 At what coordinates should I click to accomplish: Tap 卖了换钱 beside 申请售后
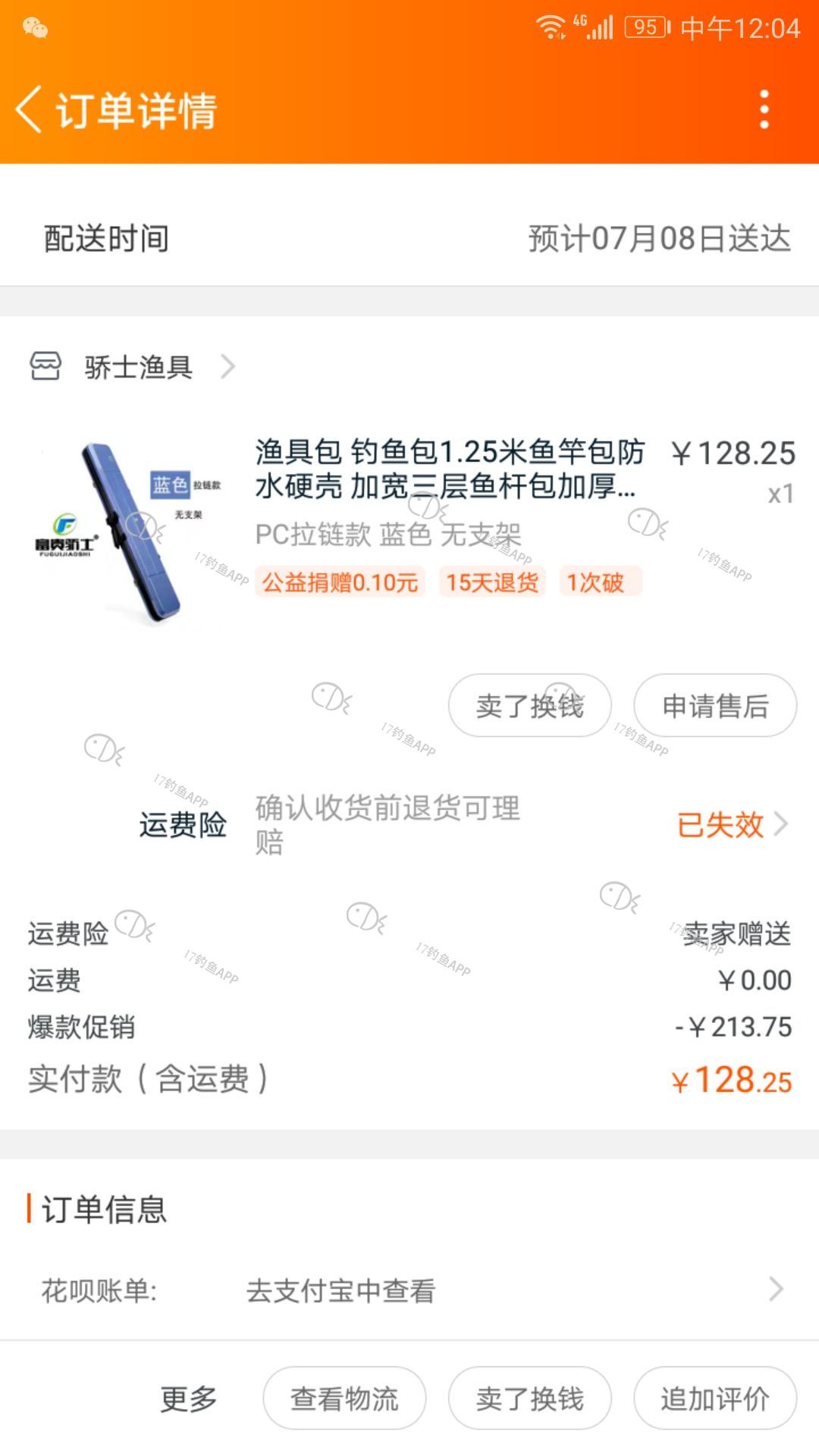529,705
